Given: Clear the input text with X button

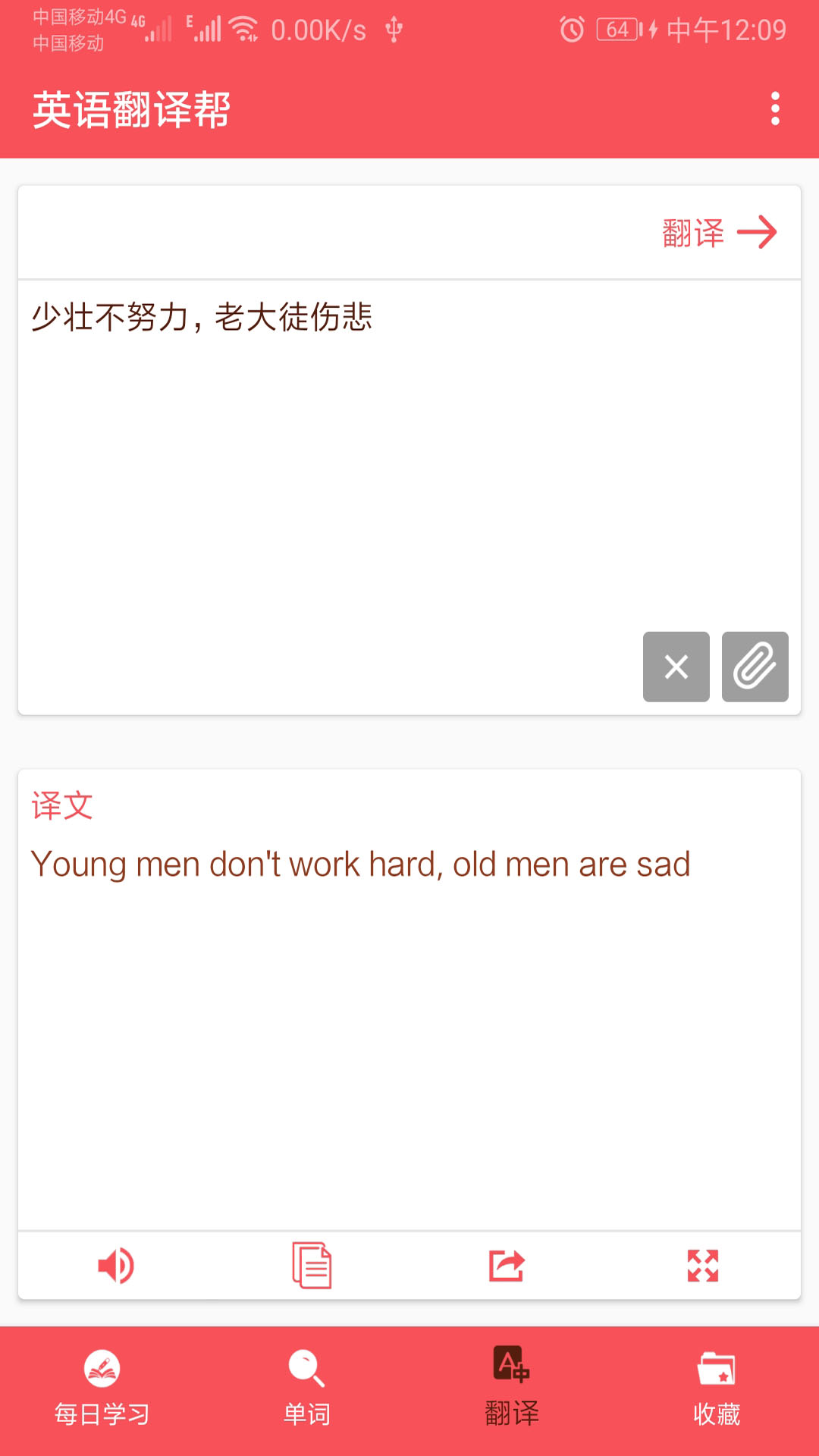Looking at the screenshot, I should click(x=676, y=667).
